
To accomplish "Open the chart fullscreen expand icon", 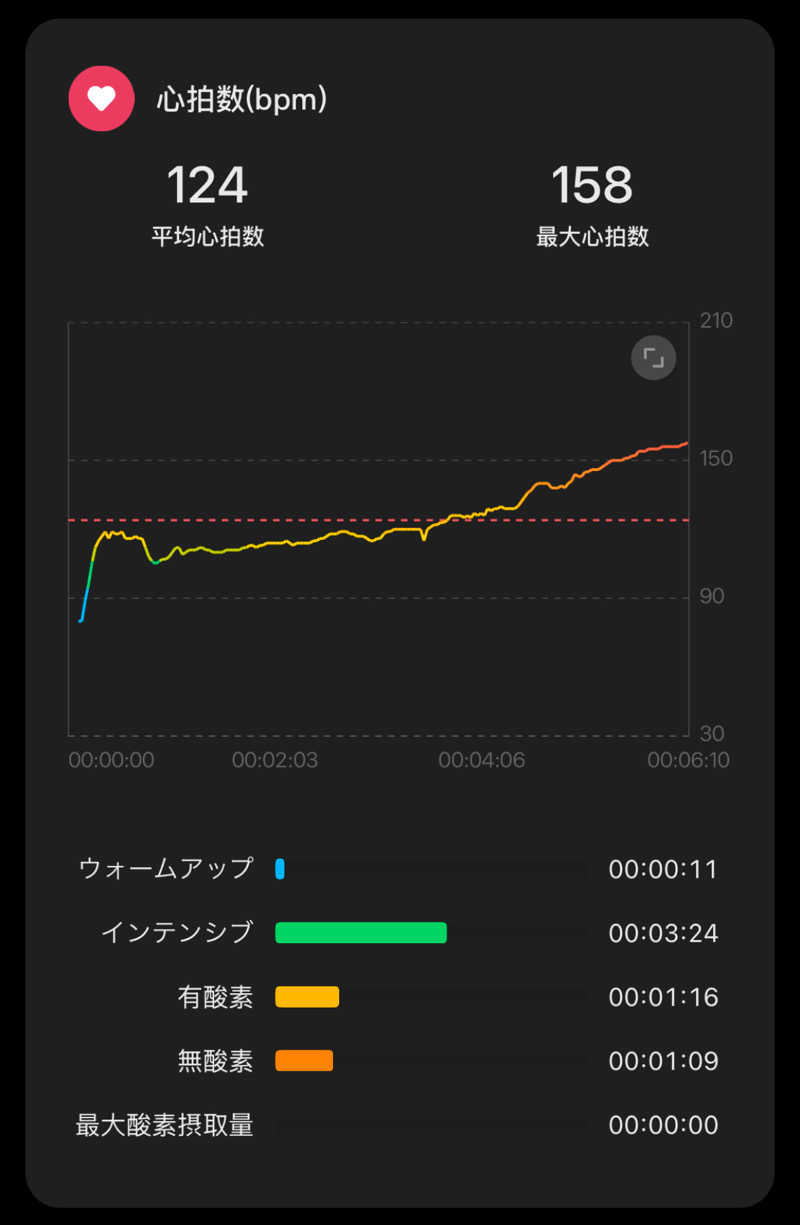I will tap(653, 358).
